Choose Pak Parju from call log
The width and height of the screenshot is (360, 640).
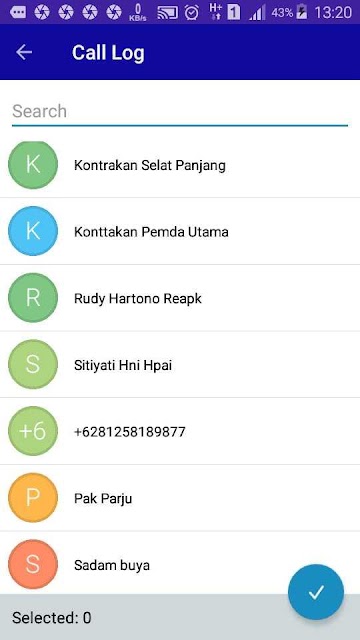click(180, 498)
